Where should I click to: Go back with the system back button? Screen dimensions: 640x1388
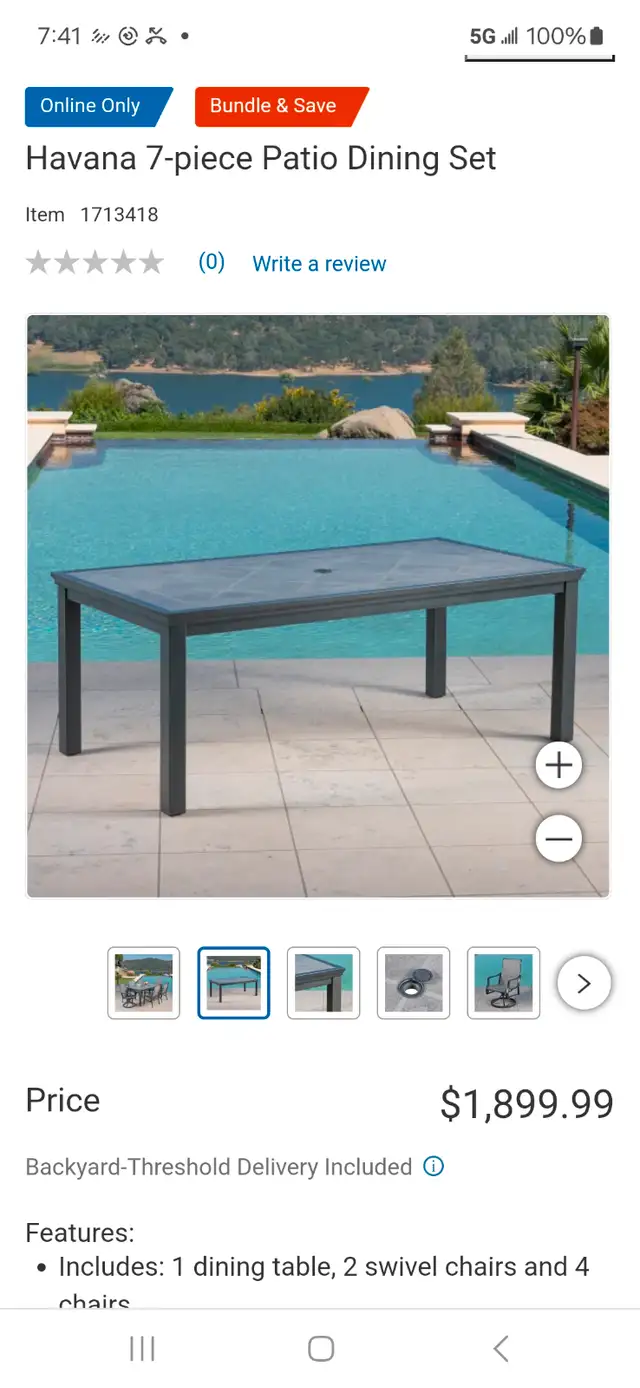click(x=501, y=1348)
